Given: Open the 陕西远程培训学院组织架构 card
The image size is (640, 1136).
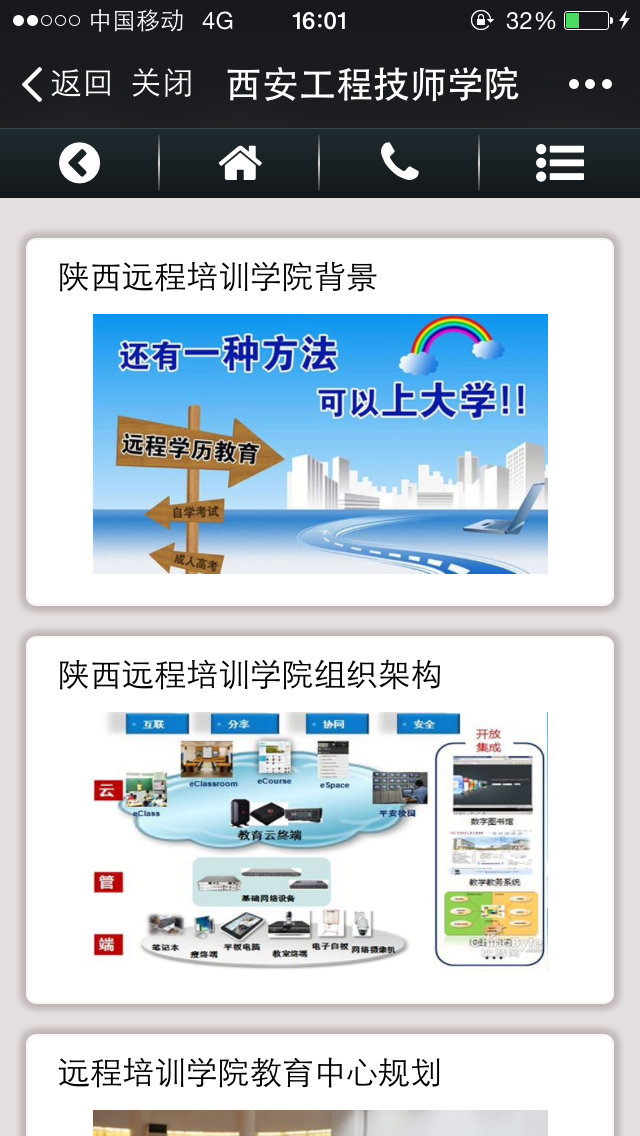Looking at the screenshot, I should [320, 820].
